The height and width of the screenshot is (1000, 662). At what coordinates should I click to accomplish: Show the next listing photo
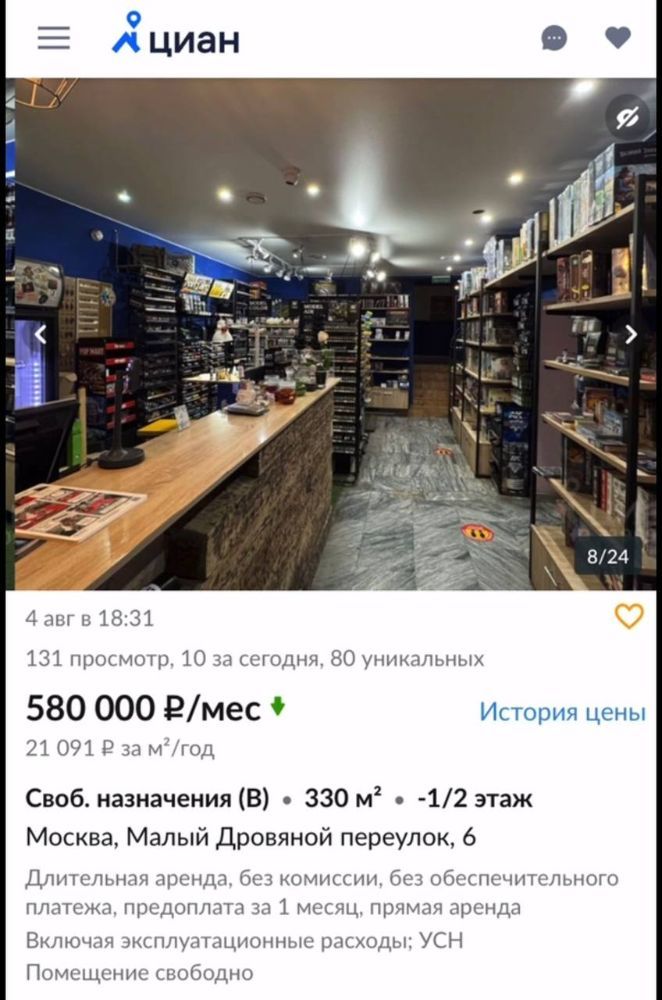631,335
